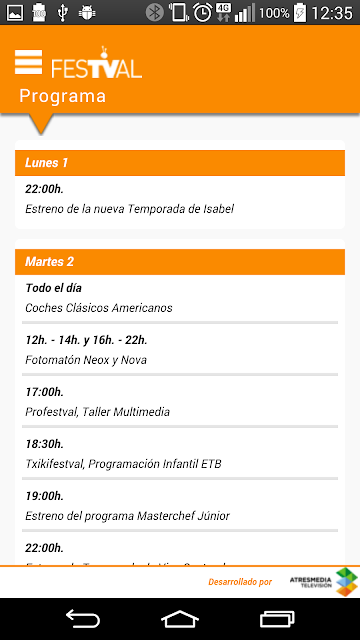The image size is (360, 640).
Task: Select the Fotomatón Neox y Nova entry
Action: pyautogui.click(x=180, y=350)
